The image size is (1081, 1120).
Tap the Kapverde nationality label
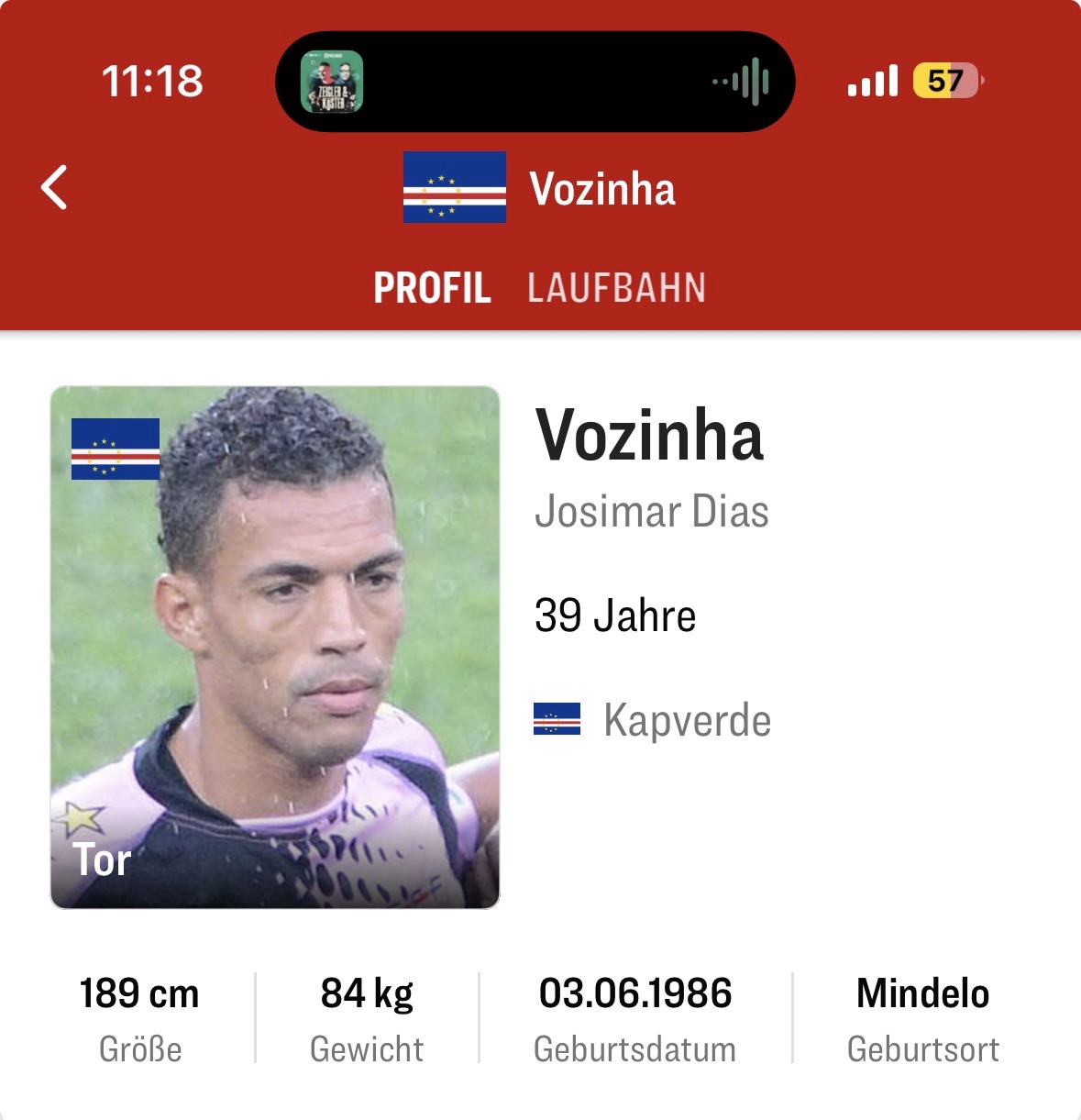point(686,721)
